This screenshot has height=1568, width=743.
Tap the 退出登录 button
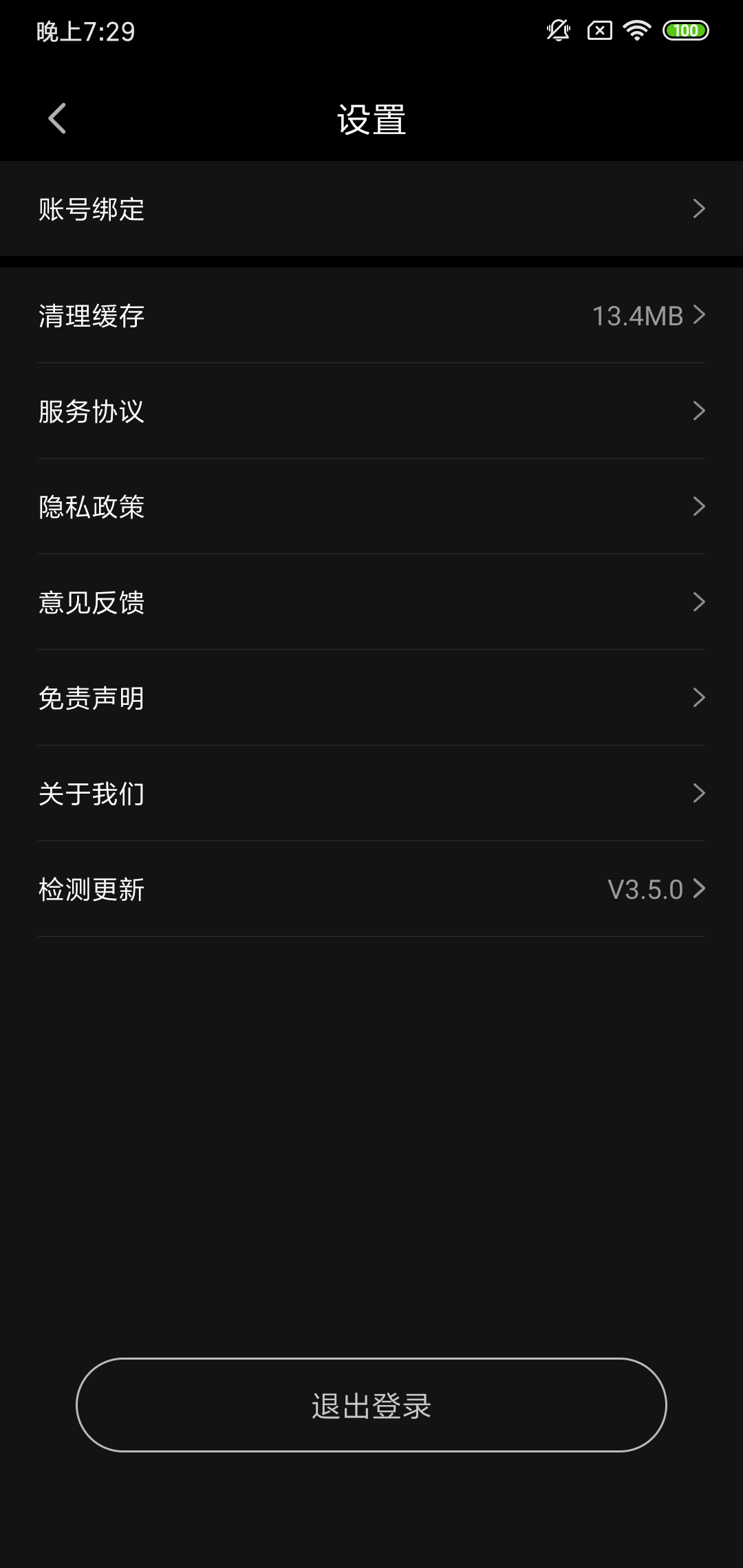[x=371, y=1405]
